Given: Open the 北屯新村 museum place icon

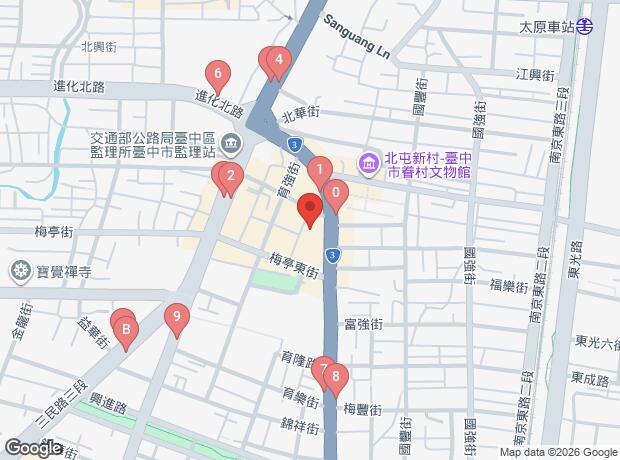Looking at the screenshot, I should tap(369, 161).
